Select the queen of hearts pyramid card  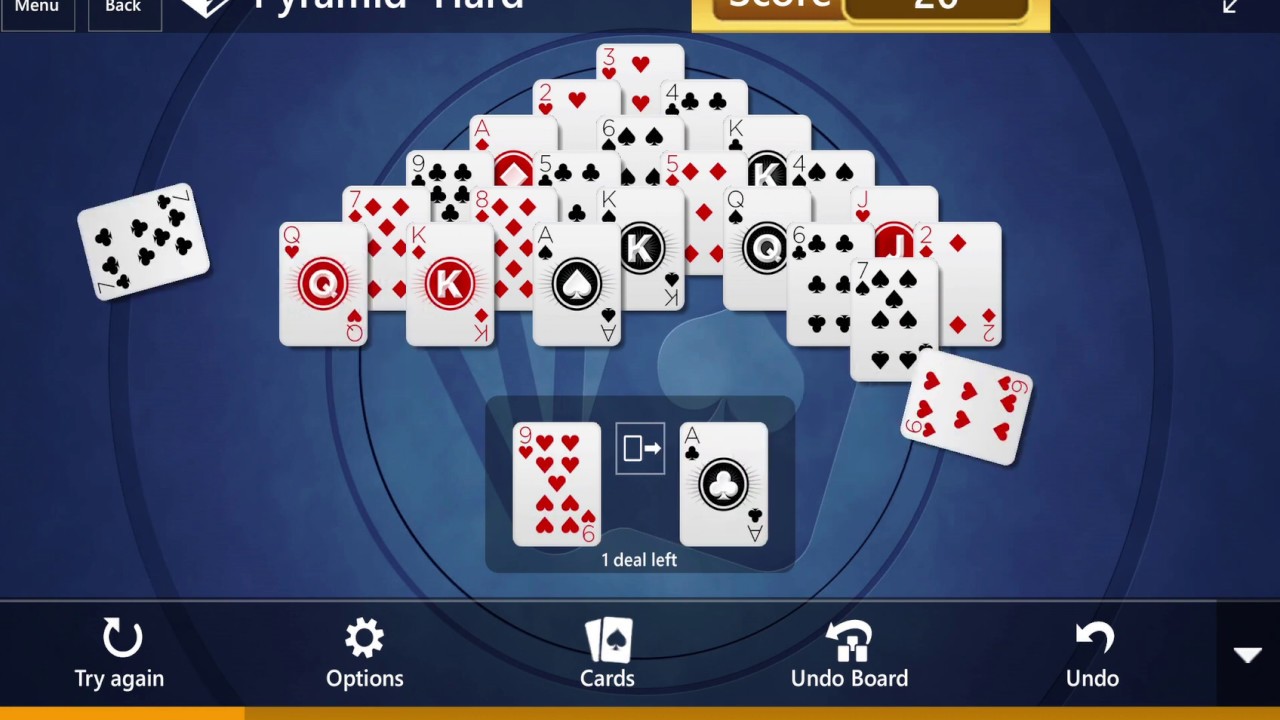point(323,285)
